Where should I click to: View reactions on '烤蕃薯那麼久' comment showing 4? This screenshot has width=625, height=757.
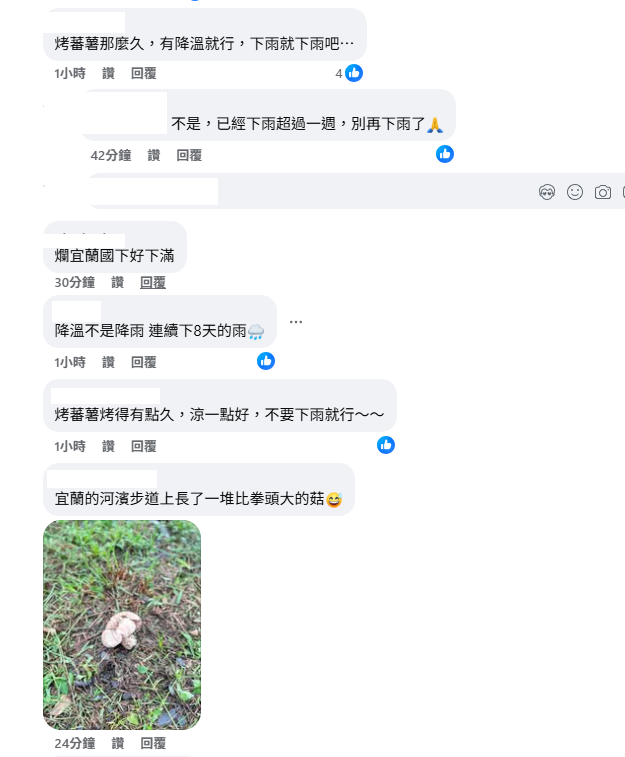click(x=349, y=73)
